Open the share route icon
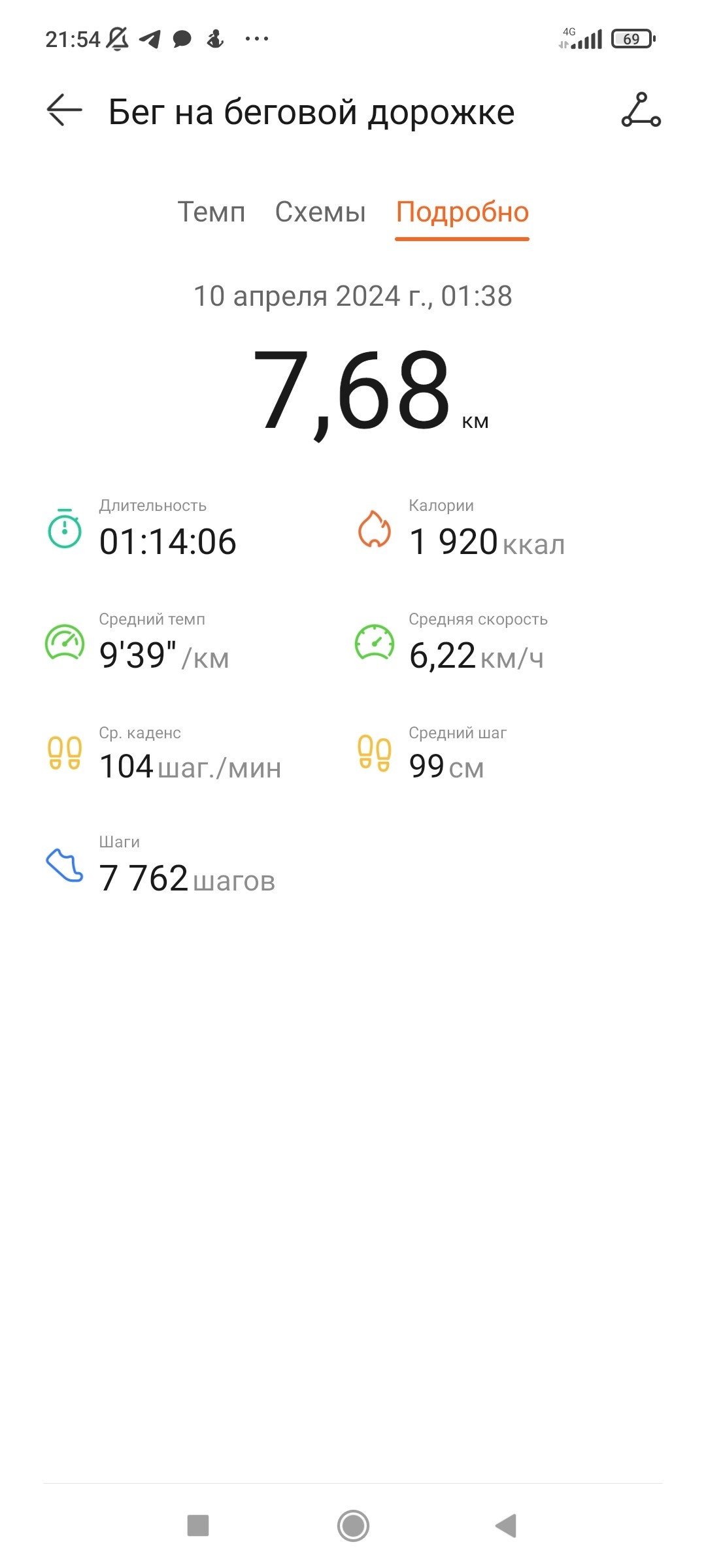706x1568 pixels. [x=641, y=110]
